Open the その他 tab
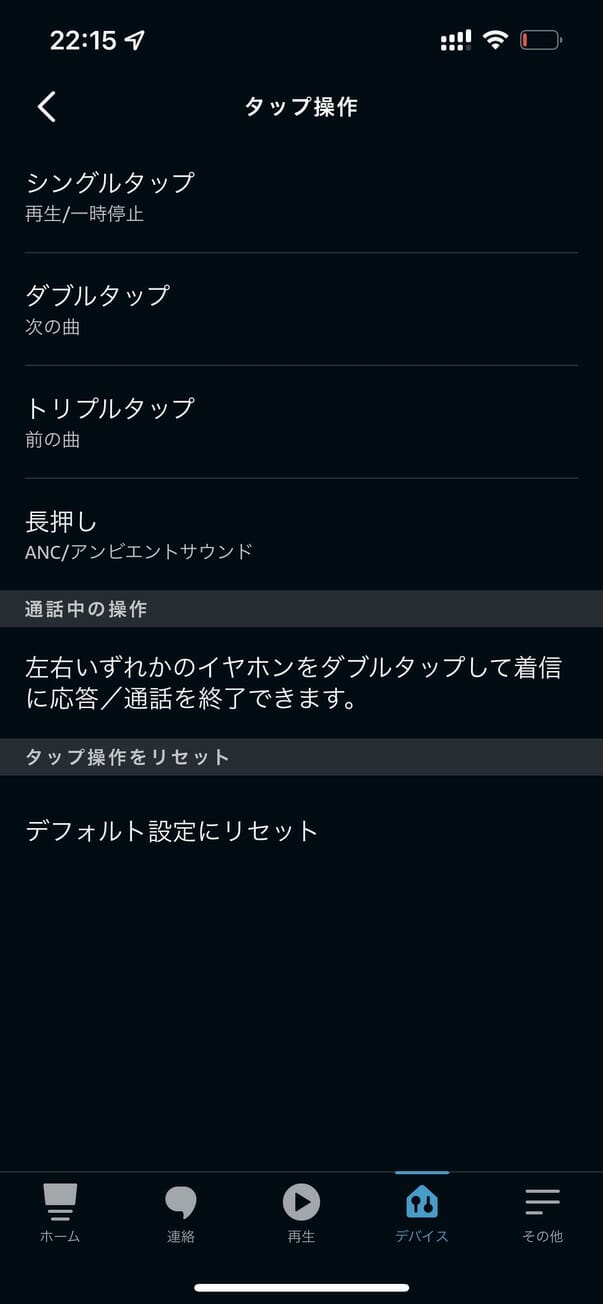This screenshot has height=1304, width=603. (x=542, y=1213)
